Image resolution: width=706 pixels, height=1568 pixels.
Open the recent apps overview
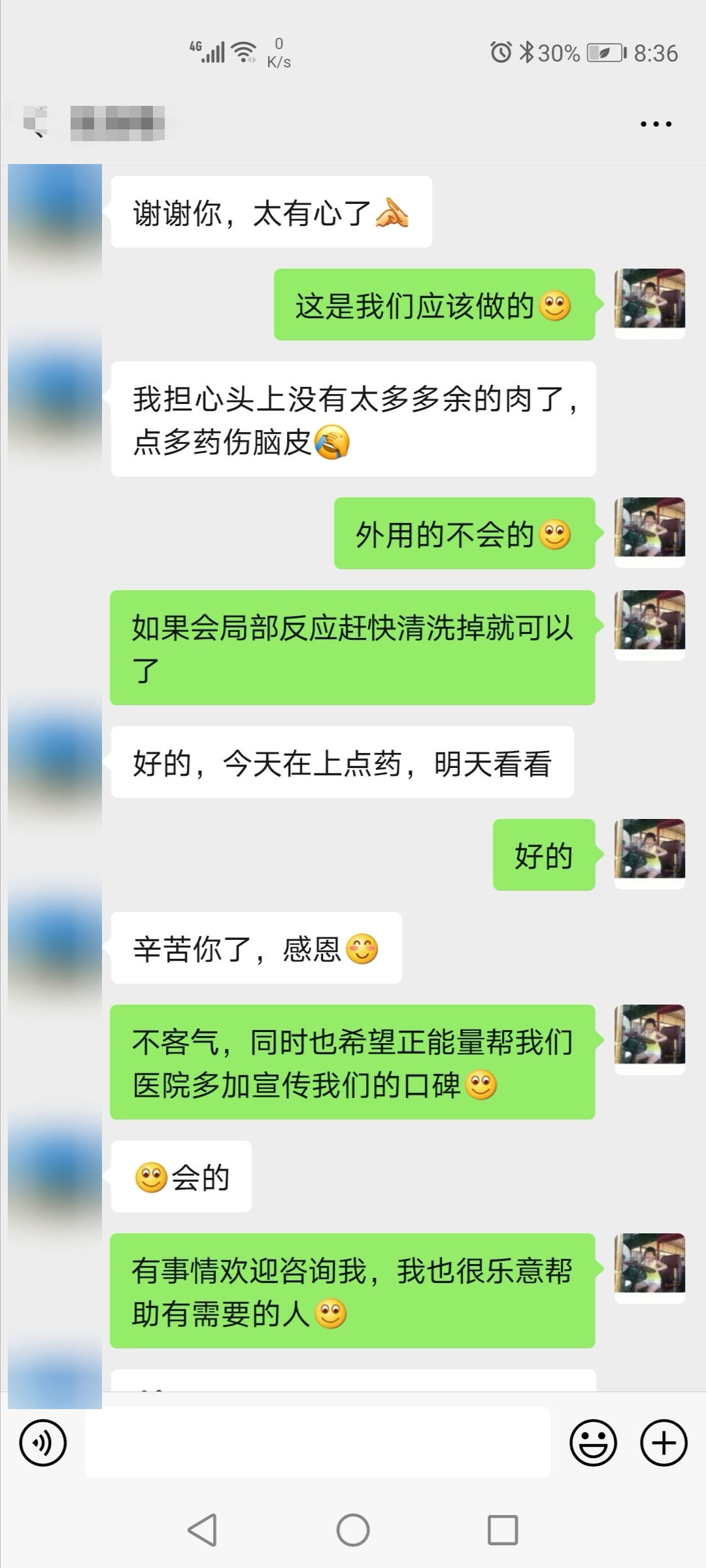503,1530
